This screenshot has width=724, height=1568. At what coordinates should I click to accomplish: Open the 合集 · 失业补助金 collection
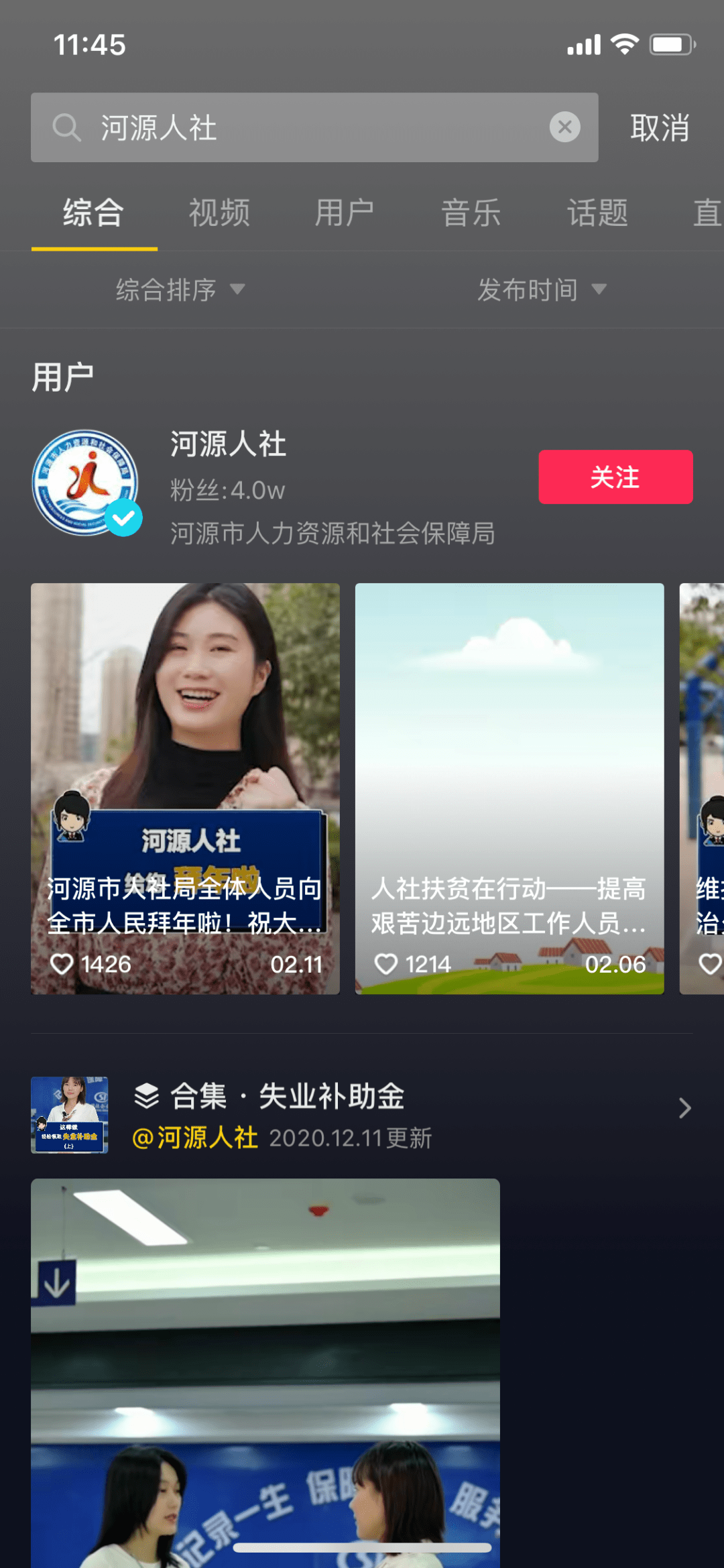click(362, 1114)
